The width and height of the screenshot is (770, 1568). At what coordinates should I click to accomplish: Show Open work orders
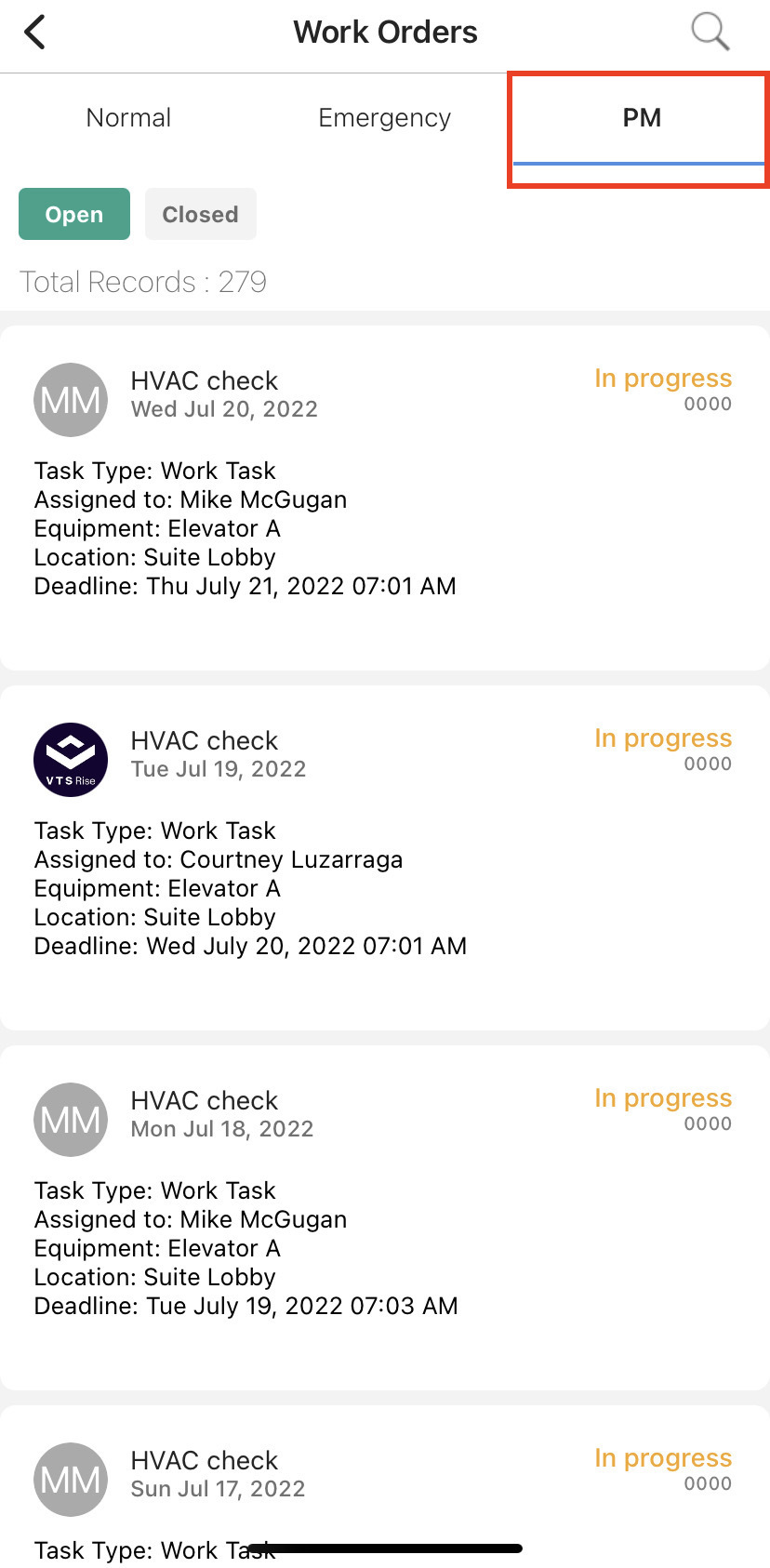pos(74,215)
